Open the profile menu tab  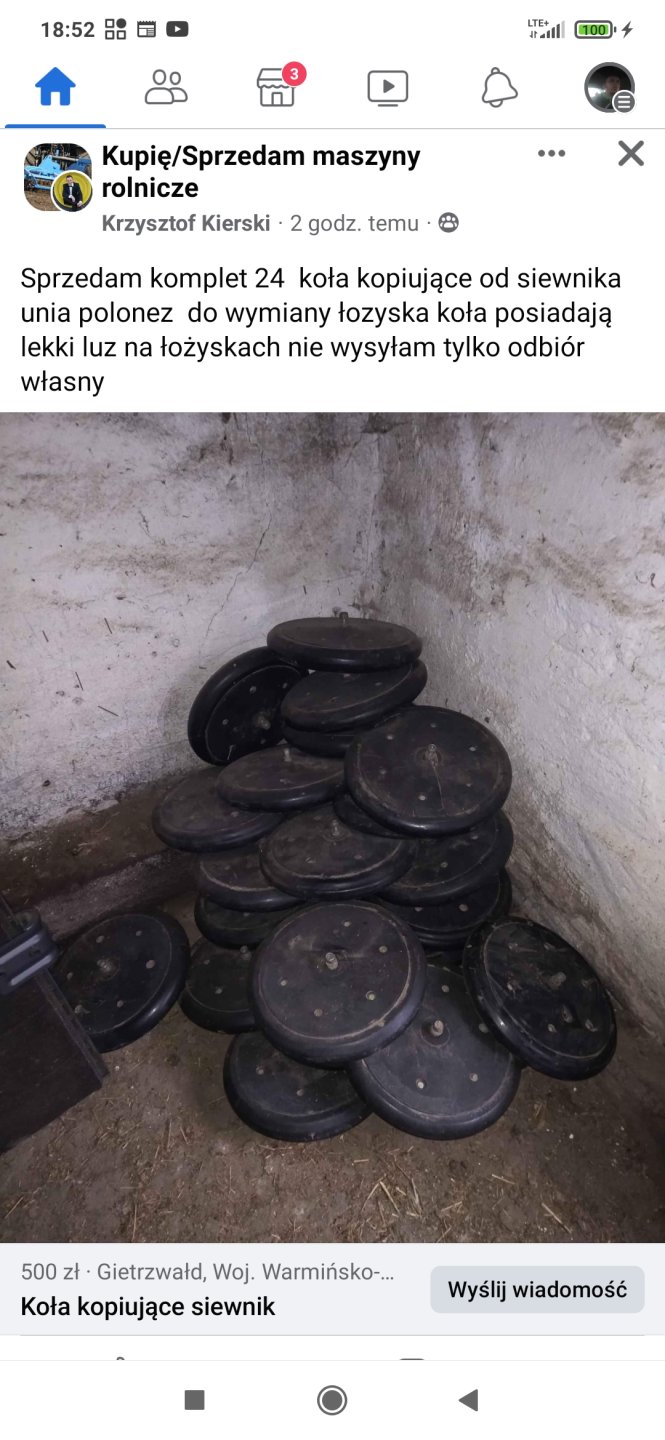(609, 88)
